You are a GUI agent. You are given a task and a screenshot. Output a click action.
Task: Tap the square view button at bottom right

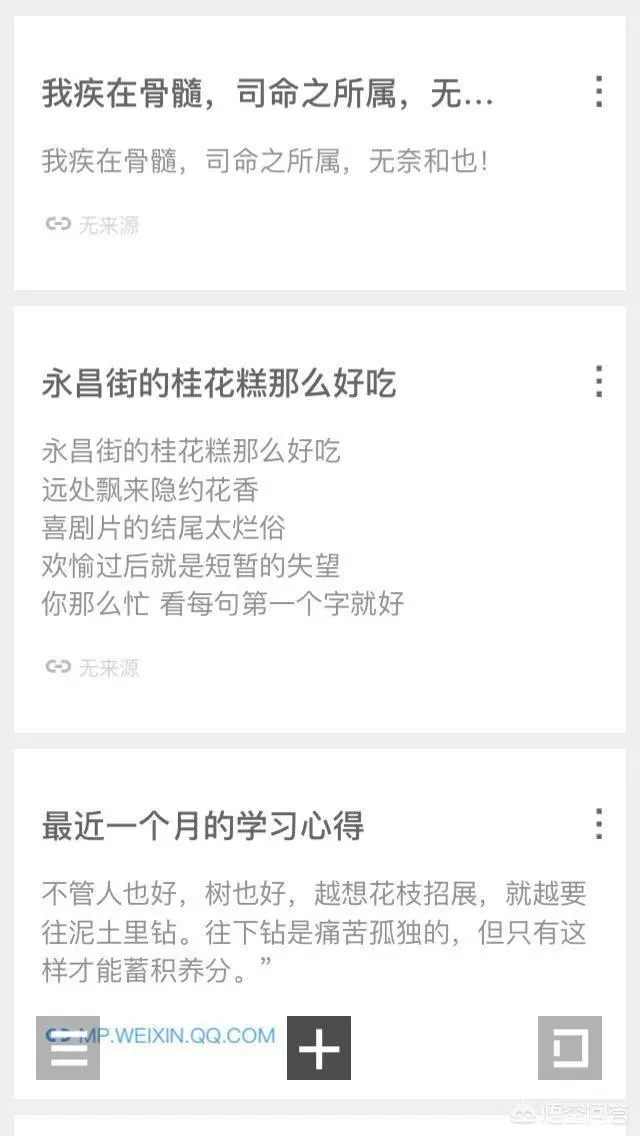570,1048
